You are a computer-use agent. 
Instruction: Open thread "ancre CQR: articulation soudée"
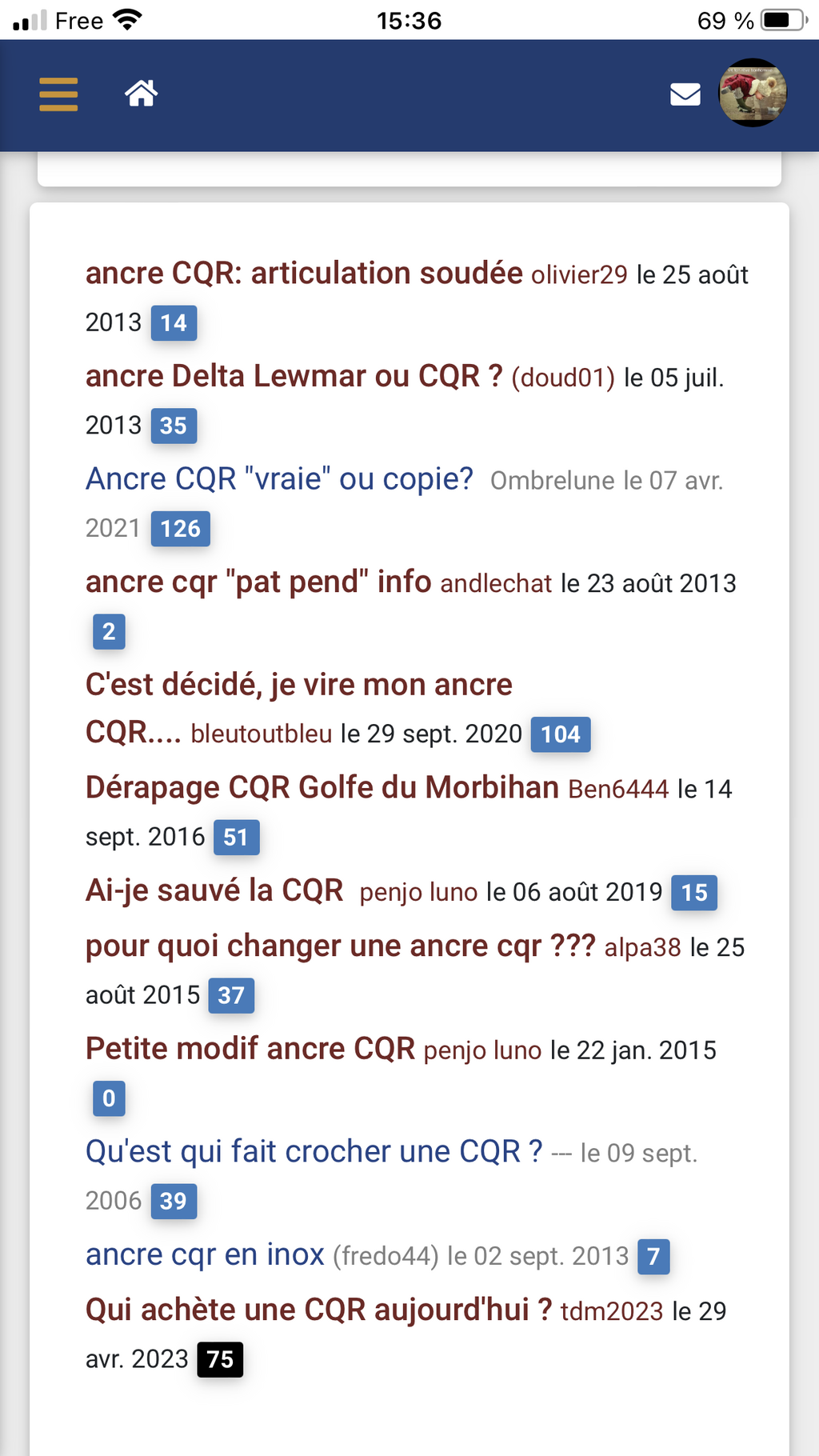point(304,274)
